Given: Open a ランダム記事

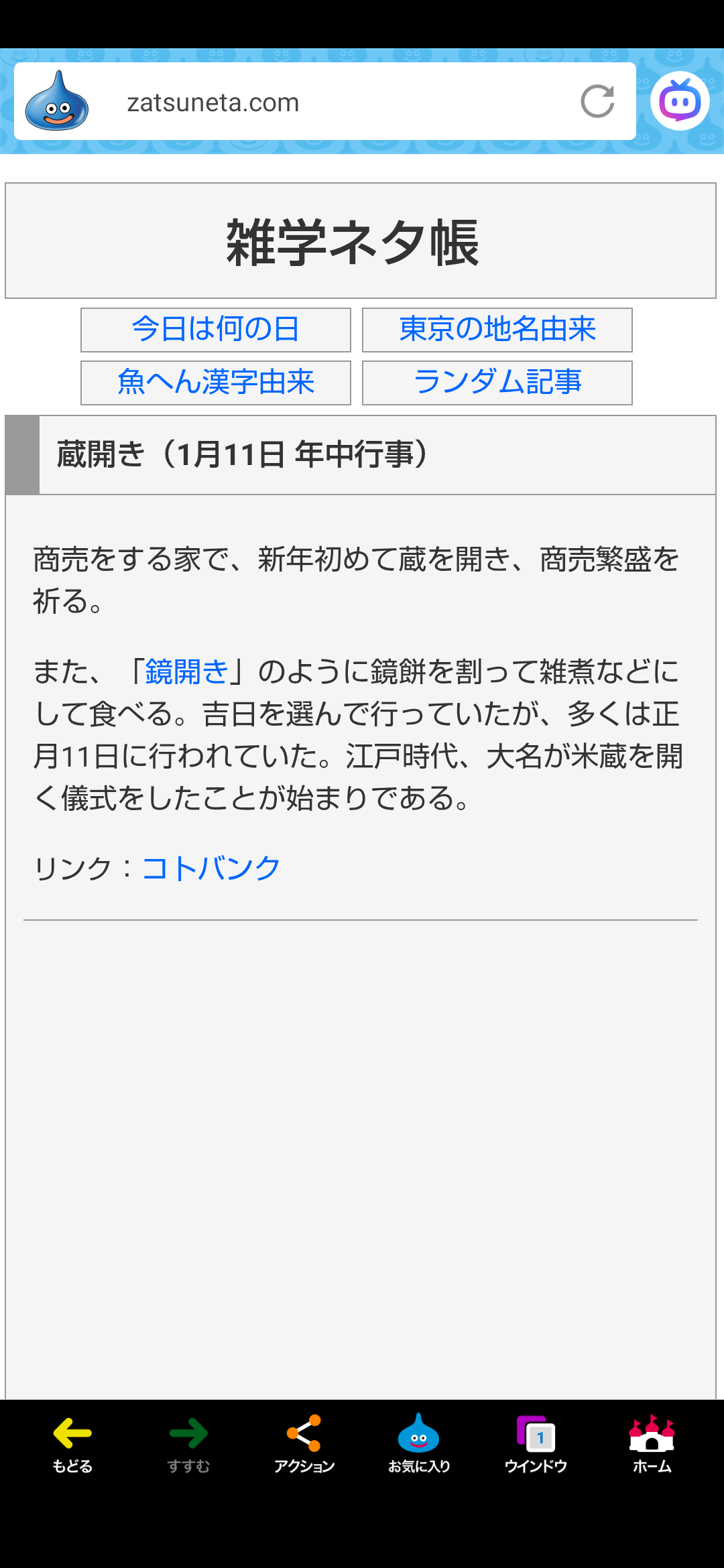Looking at the screenshot, I should 497,383.
